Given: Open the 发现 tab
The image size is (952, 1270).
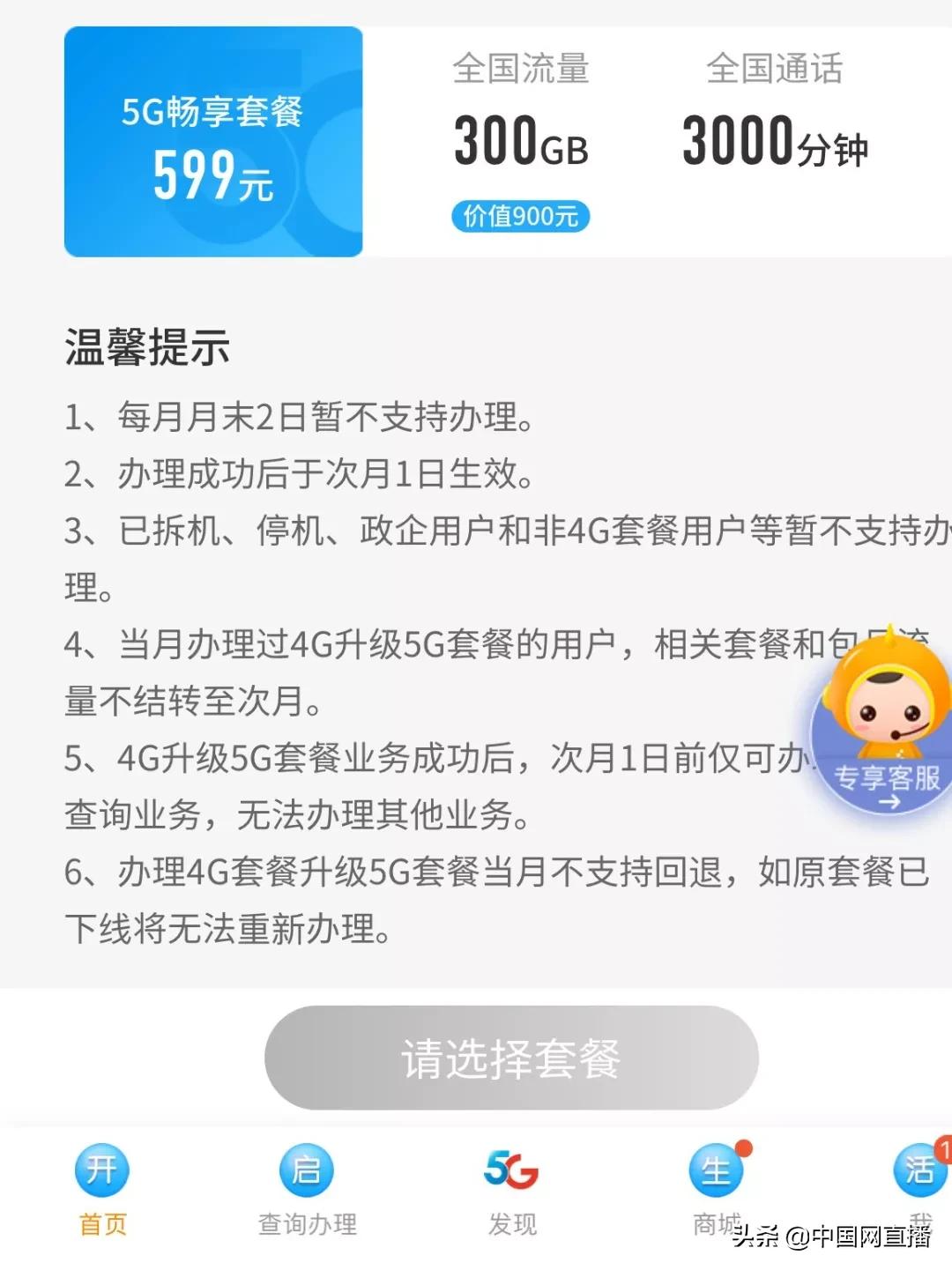Looking at the screenshot, I should tap(509, 1223).
